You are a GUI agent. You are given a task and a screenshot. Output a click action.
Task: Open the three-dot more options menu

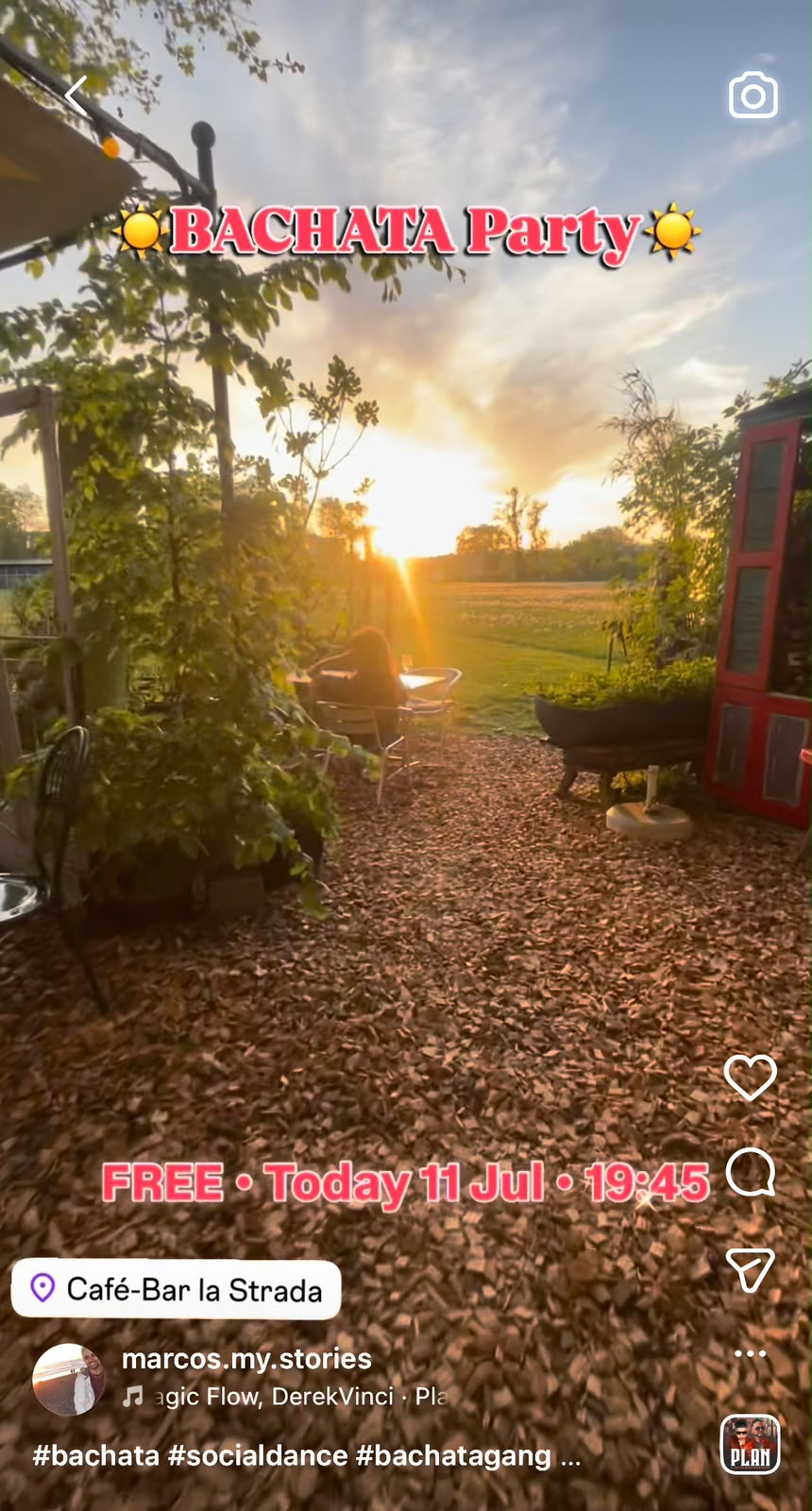pos(751,1353)
